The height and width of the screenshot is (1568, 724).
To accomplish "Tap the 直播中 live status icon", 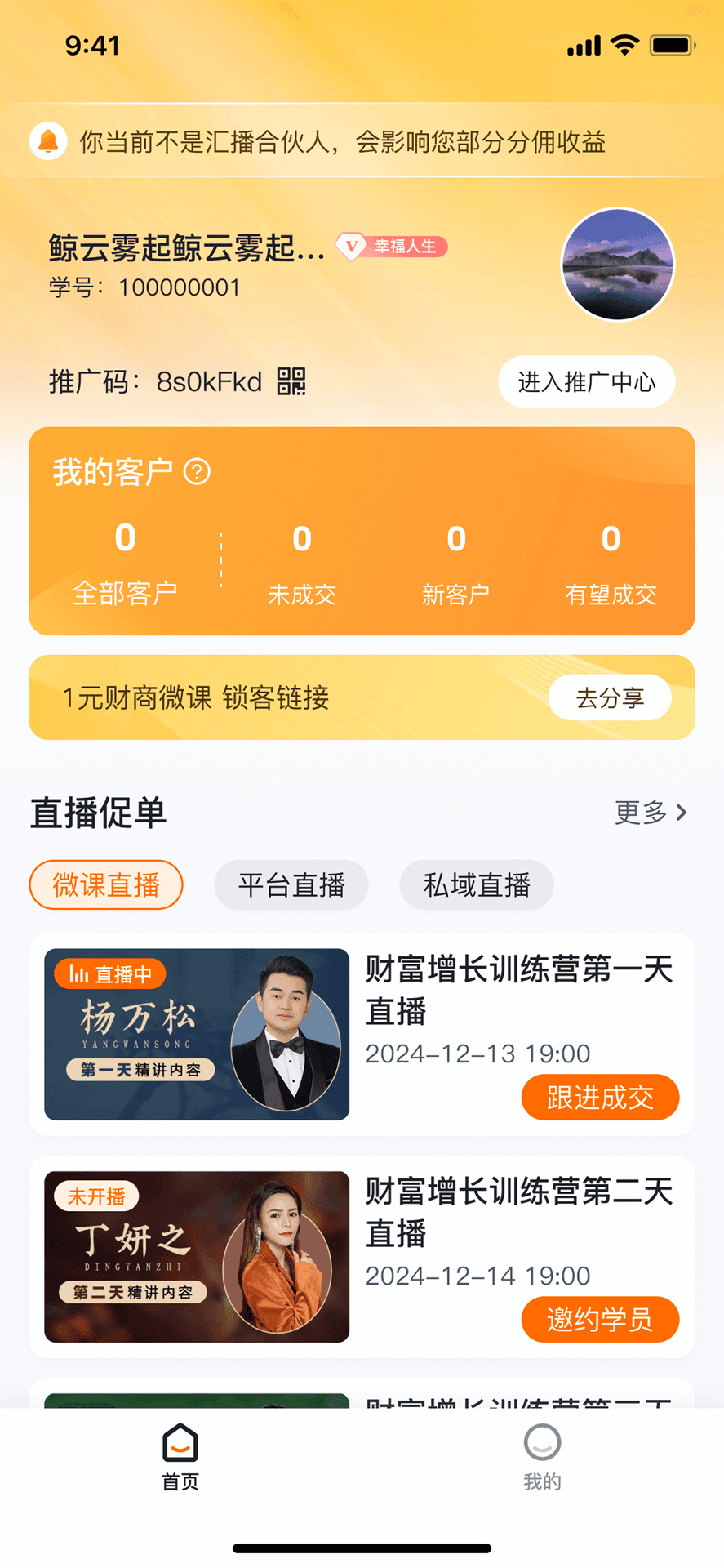I will tap(109, 973).
